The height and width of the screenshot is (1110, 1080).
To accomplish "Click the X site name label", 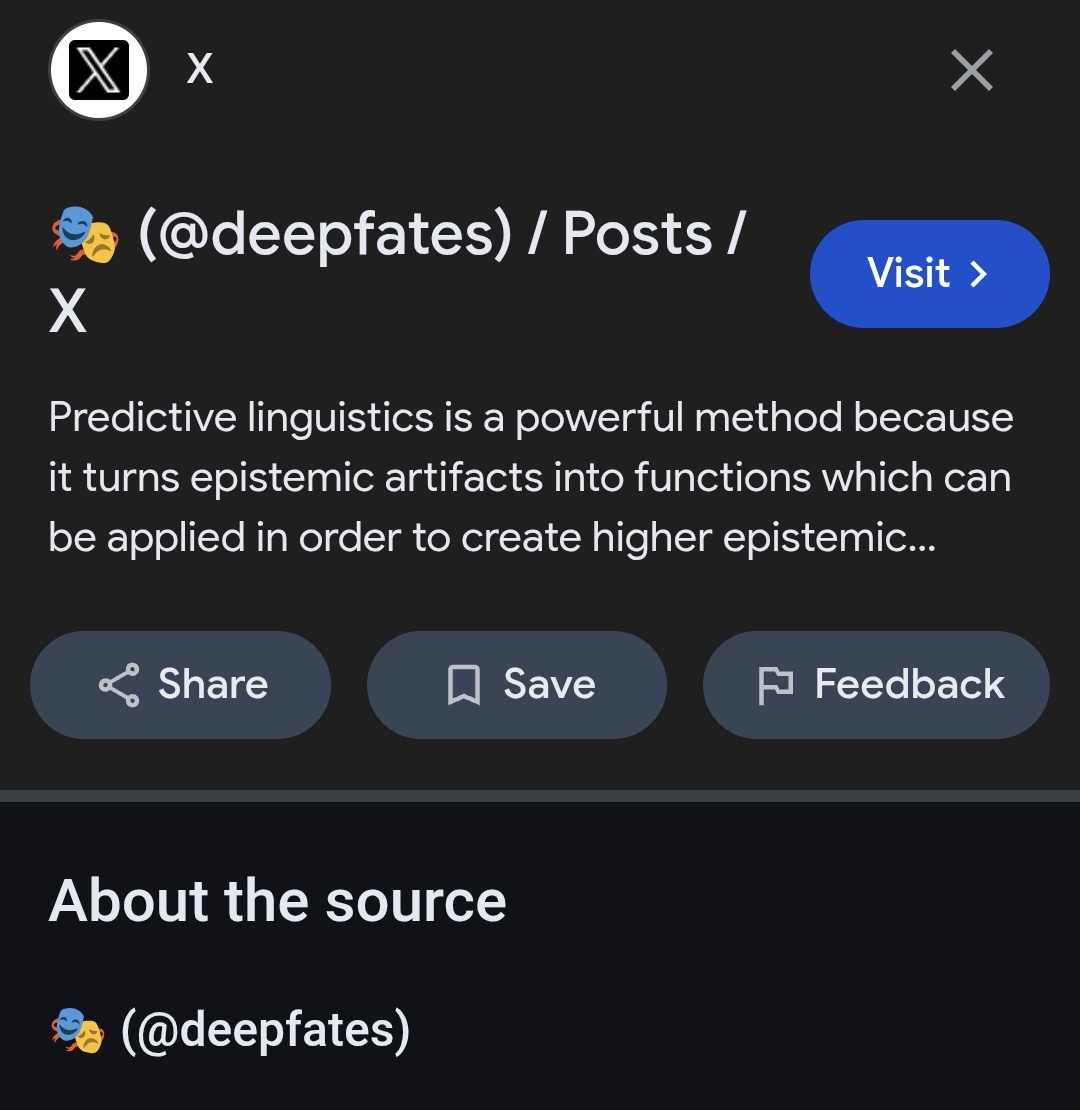I will (x=198, y=67).
